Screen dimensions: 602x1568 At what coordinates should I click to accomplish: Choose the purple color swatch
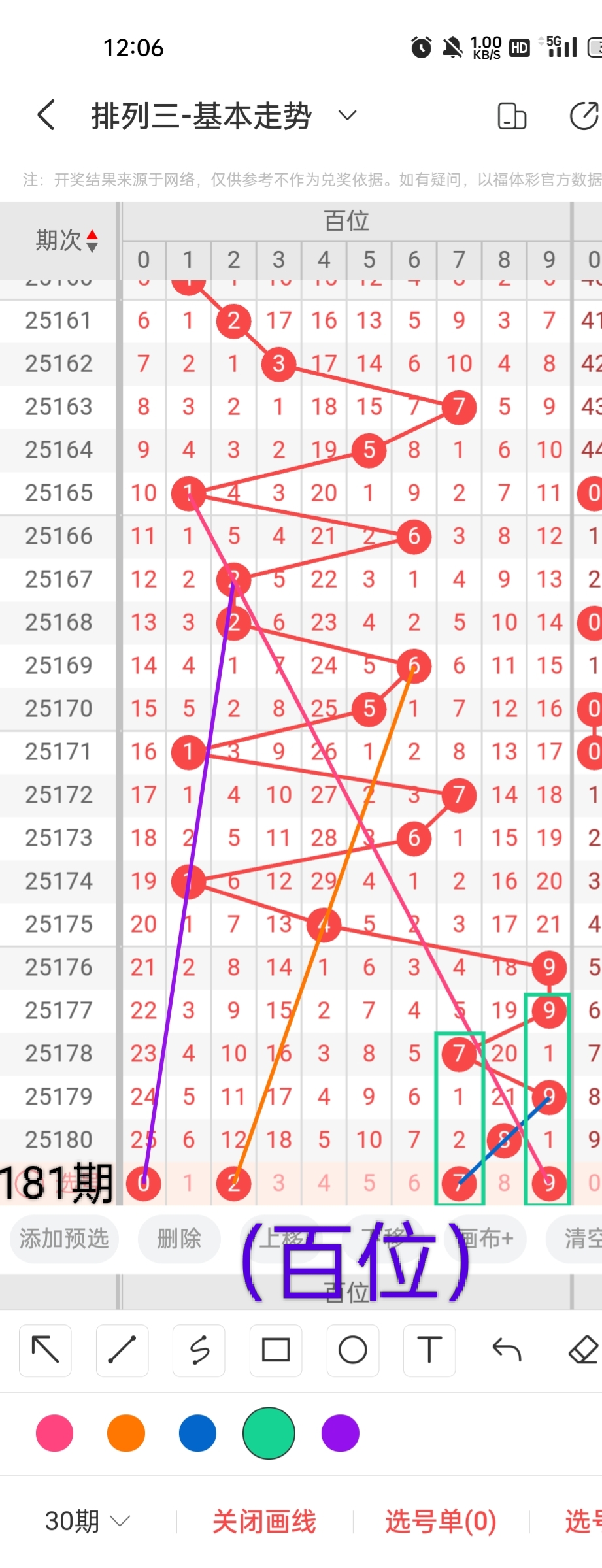click(340, 1433)
